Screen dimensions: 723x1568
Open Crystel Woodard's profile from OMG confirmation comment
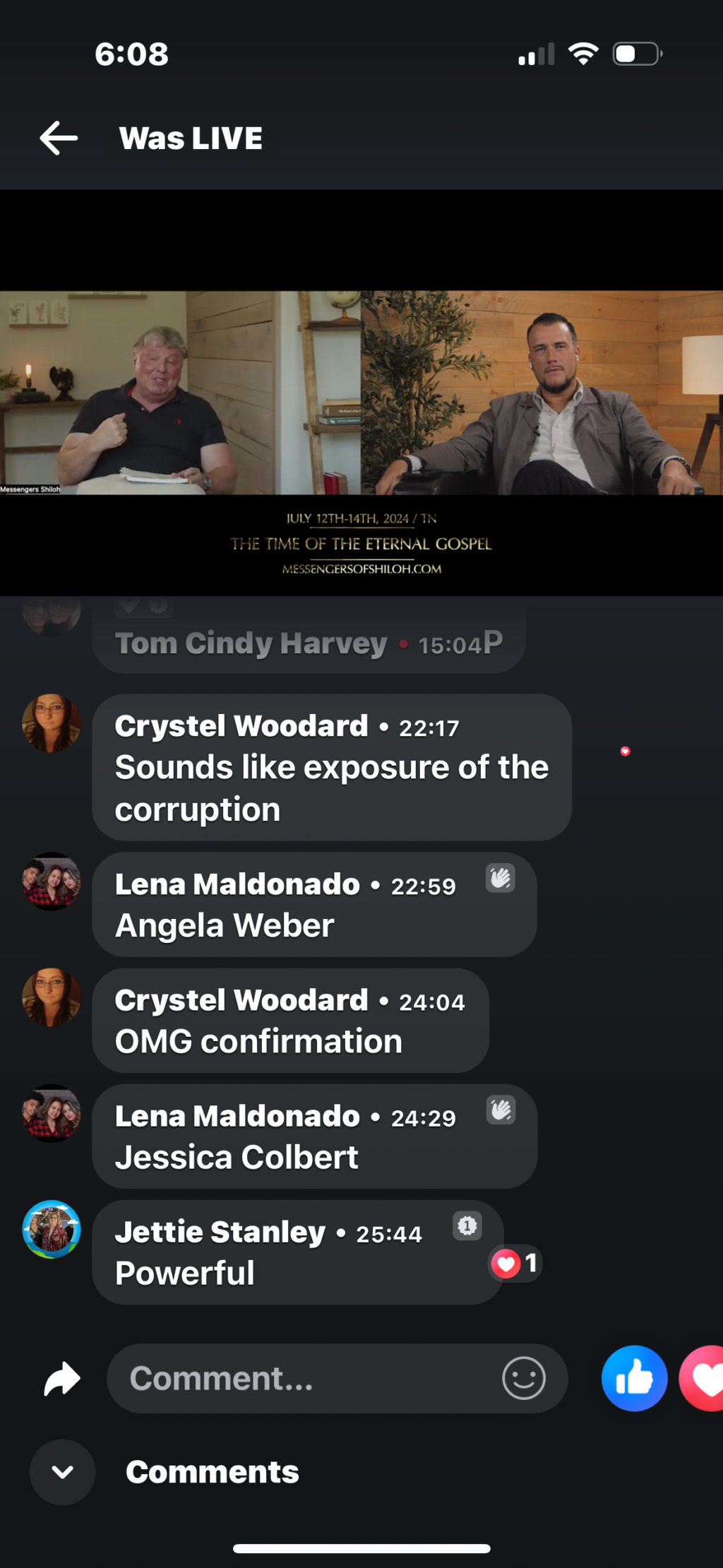241,1000
